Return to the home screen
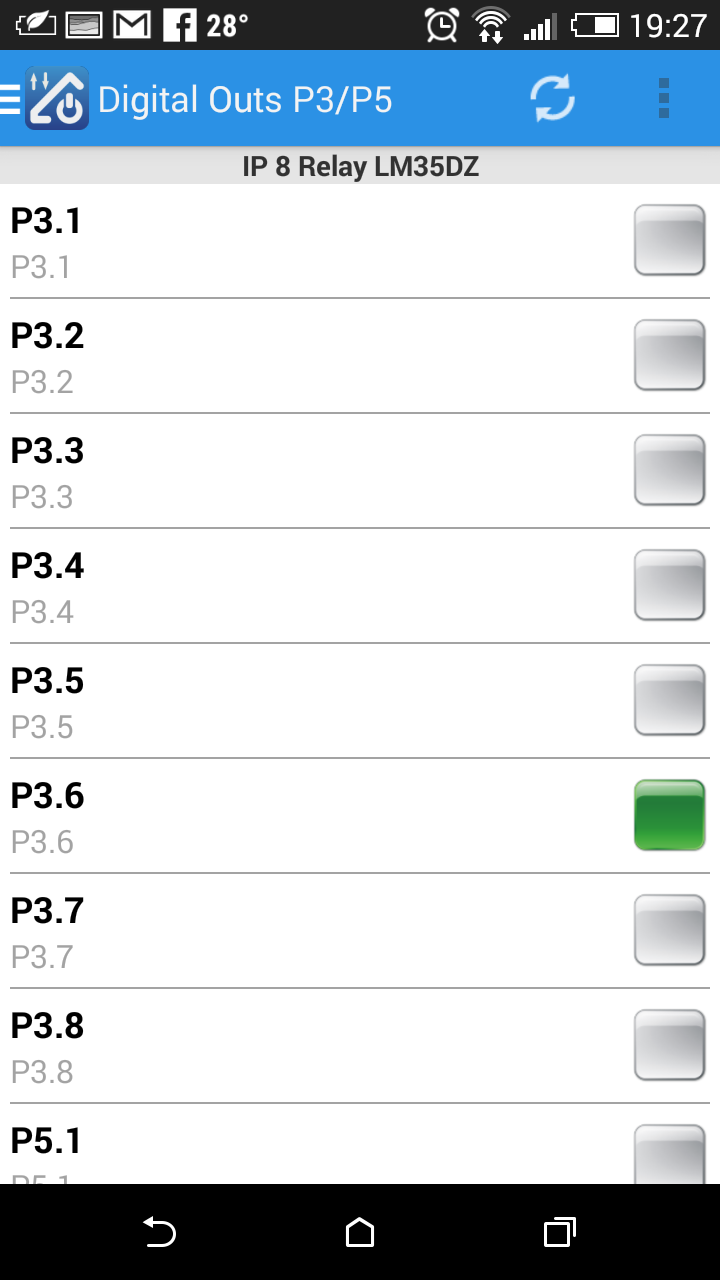This screenshot has width=720, height=1280. 360,1232
